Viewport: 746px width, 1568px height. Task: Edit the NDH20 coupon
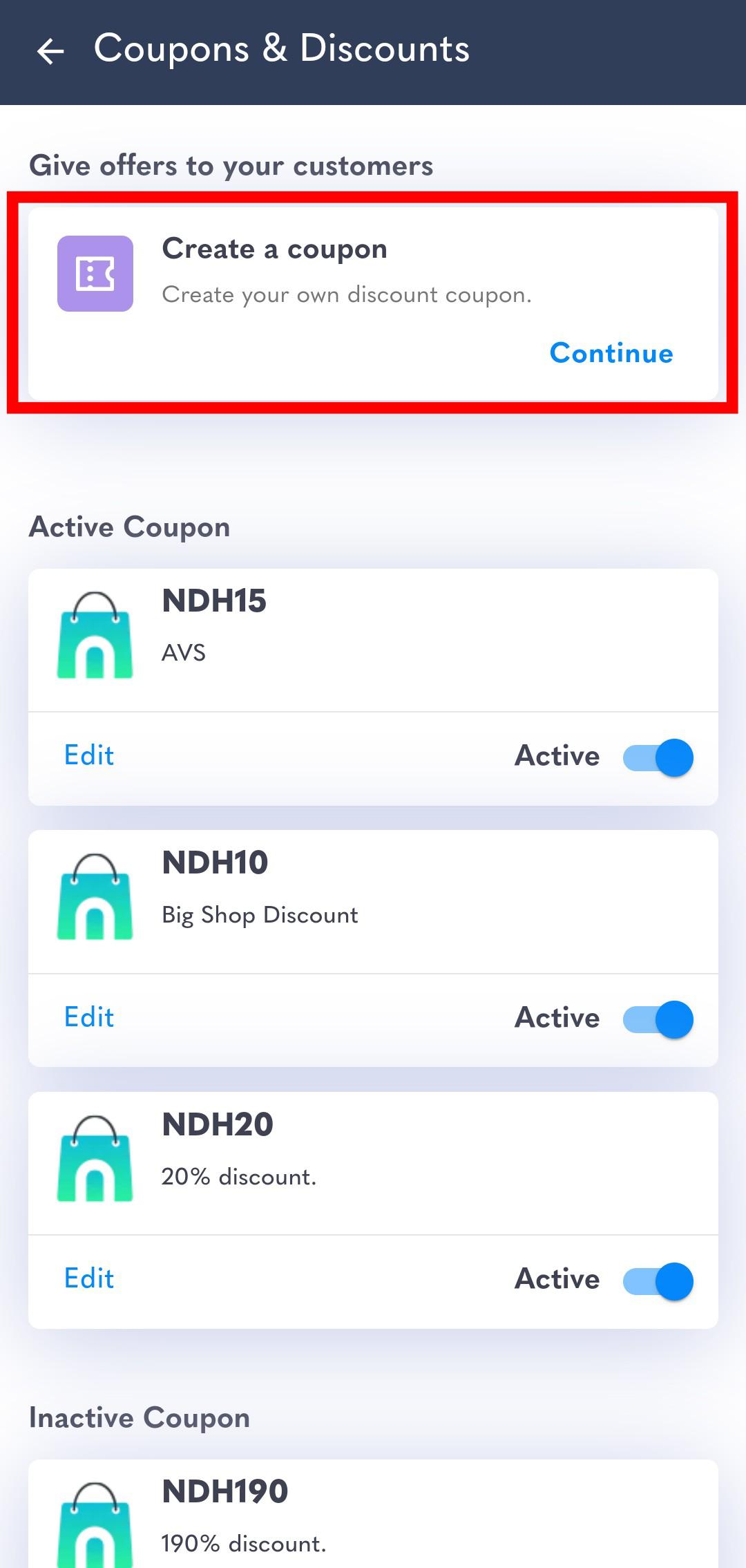89,1278
